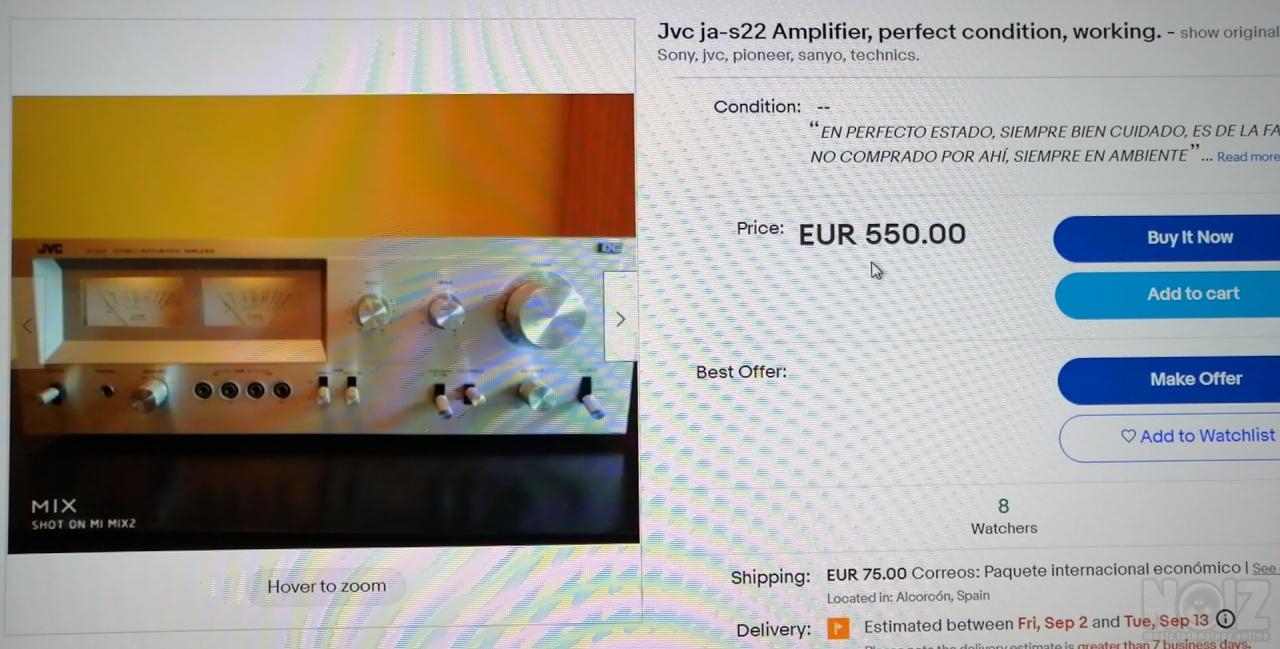Show the original listing title
The width and height of the screenshot is (1280, 649).
click(x=1228, y=33)
